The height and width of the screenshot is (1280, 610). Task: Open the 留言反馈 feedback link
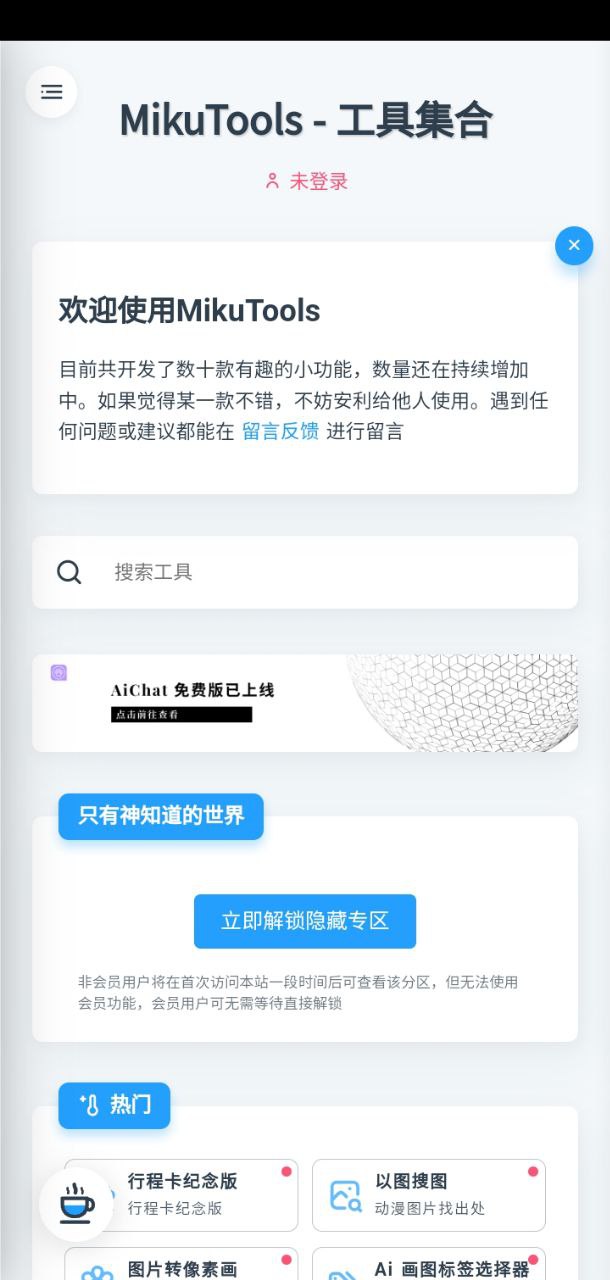click(x=281, y=432)
